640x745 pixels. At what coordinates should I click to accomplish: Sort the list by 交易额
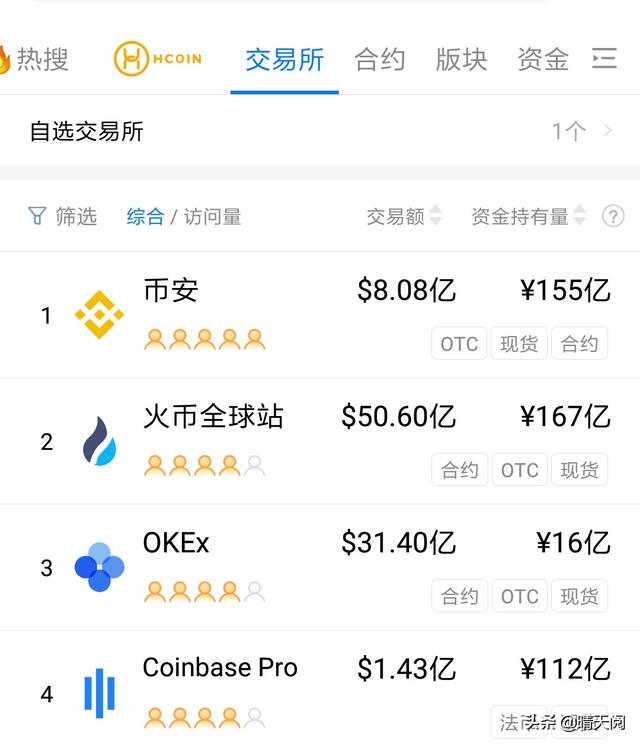(404, 216)
